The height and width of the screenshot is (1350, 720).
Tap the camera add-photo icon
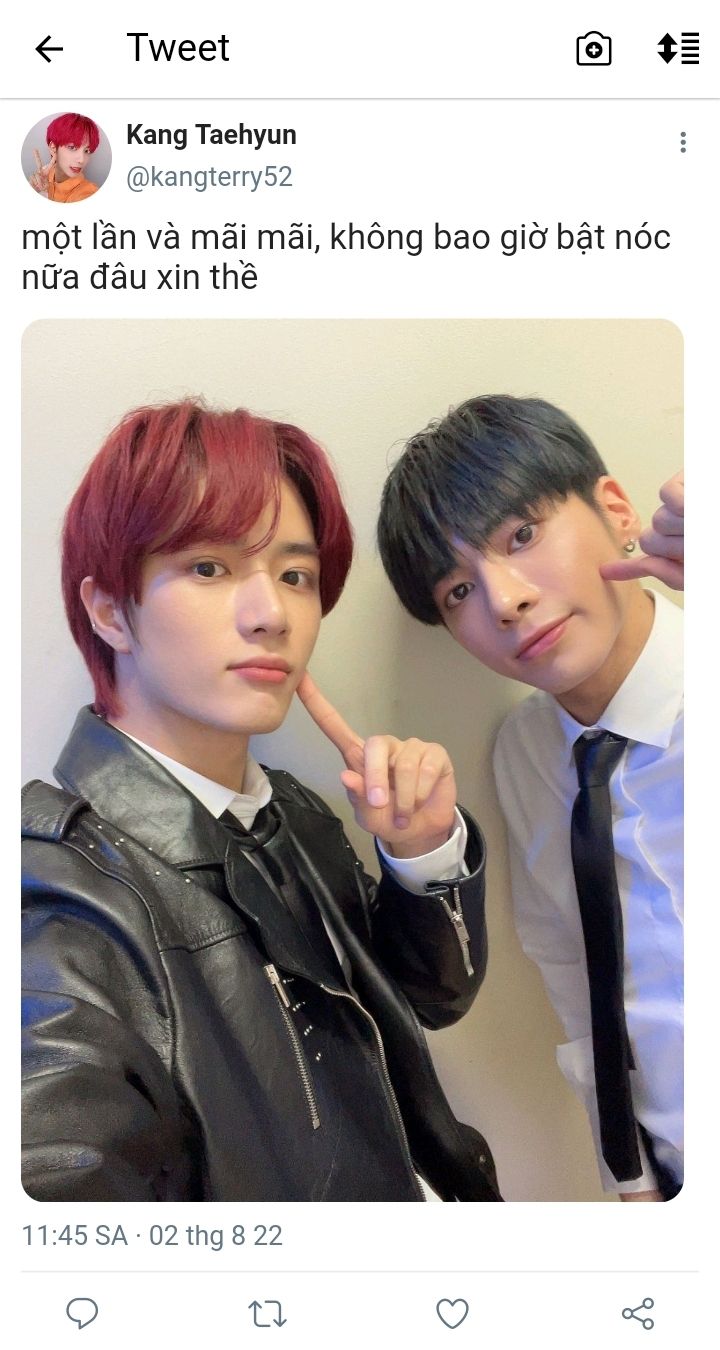[593, 48]
